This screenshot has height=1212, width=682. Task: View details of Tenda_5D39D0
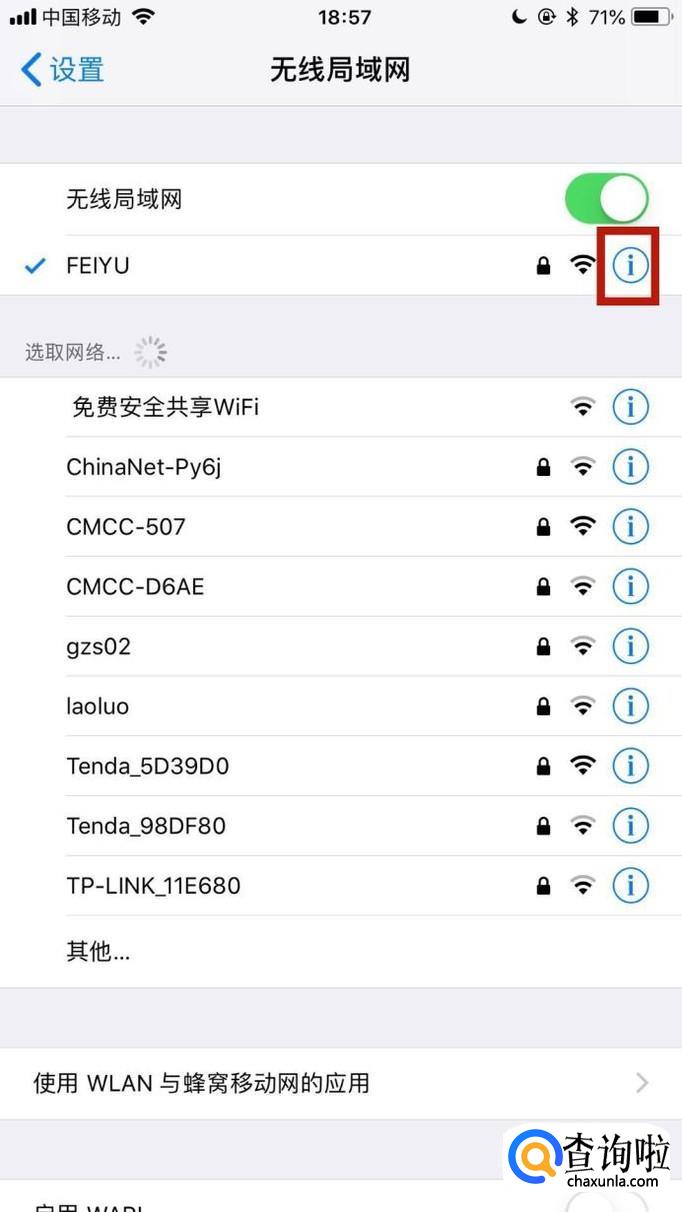(630, 766)
